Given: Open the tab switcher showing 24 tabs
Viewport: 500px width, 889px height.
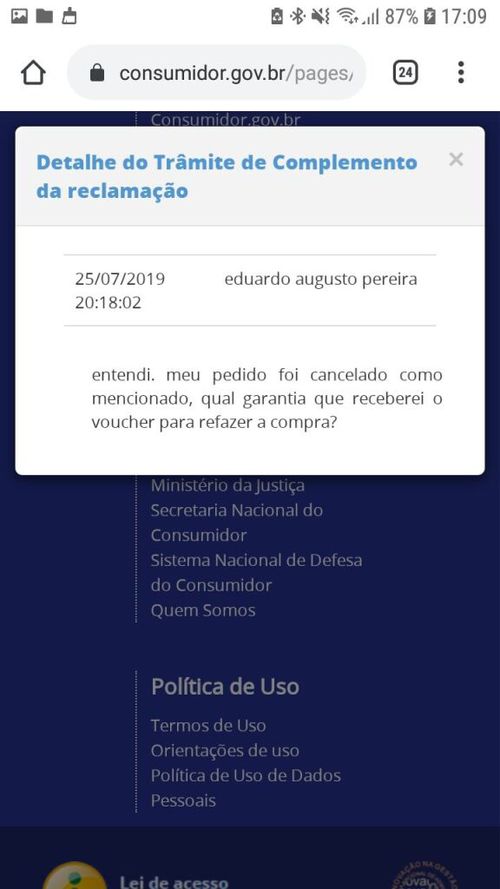Looking at the screenshot, I should coord(405,73).
